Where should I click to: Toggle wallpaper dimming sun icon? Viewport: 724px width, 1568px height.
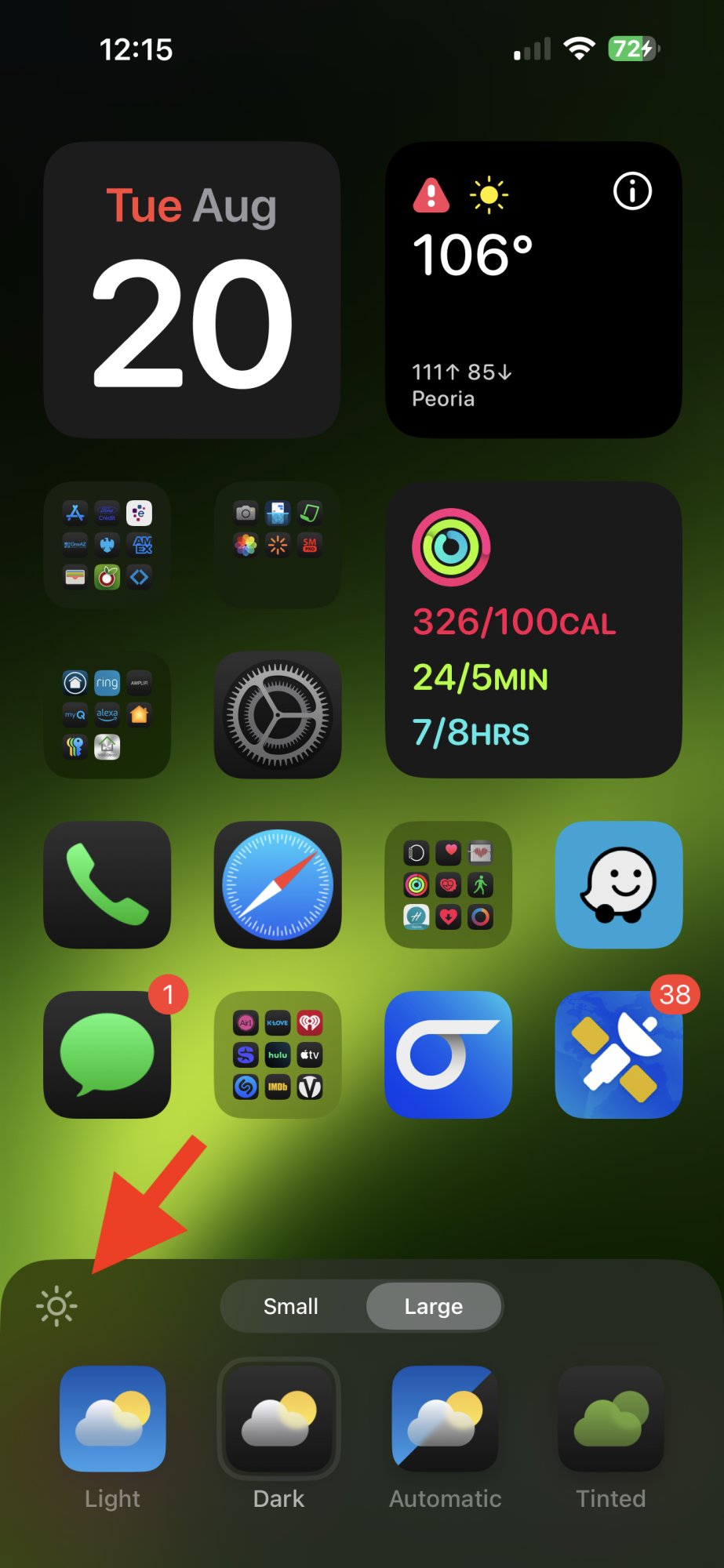pos(56,1306)
